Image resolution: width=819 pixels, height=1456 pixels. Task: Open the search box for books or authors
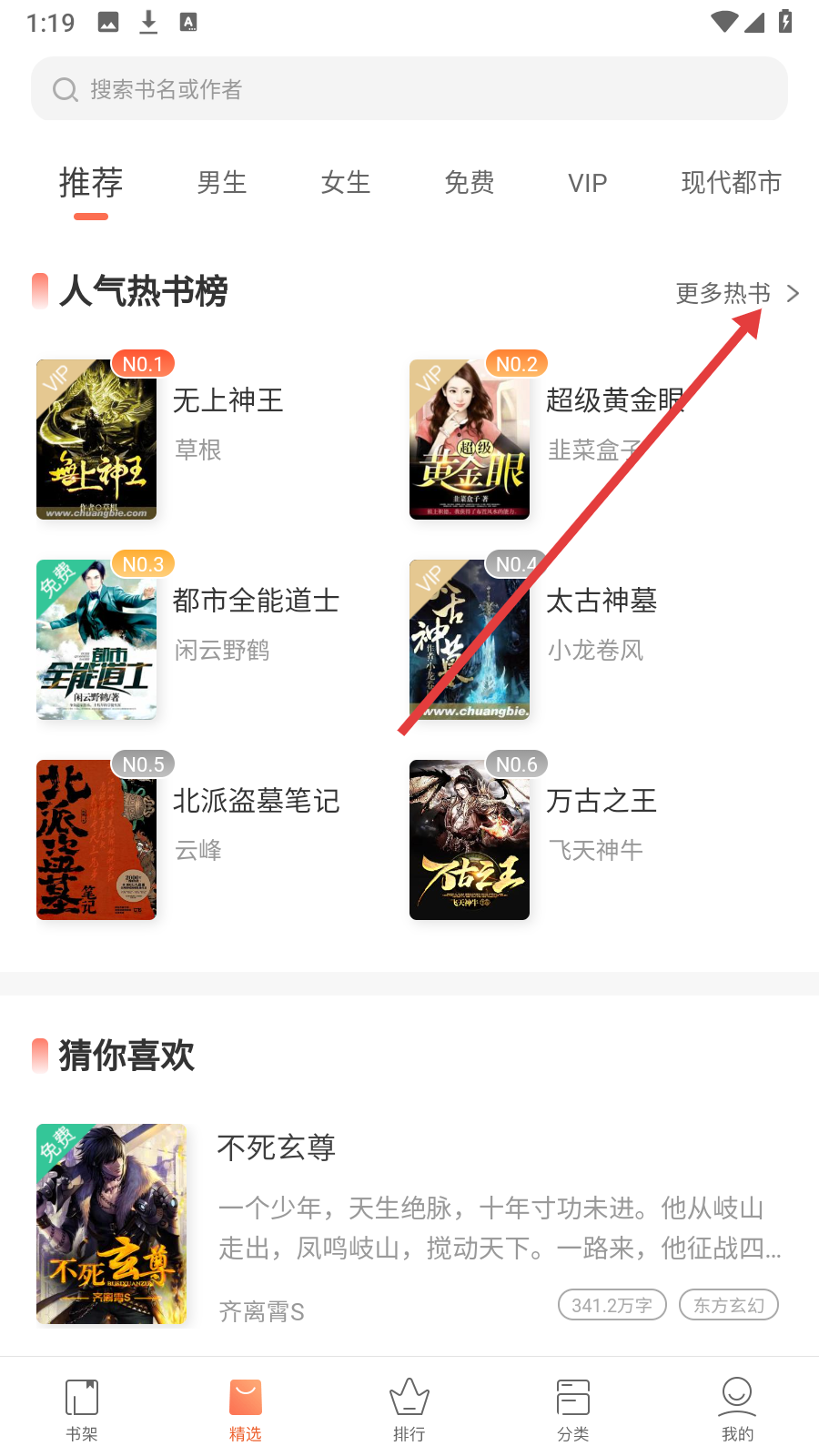(x=409, y=89)
